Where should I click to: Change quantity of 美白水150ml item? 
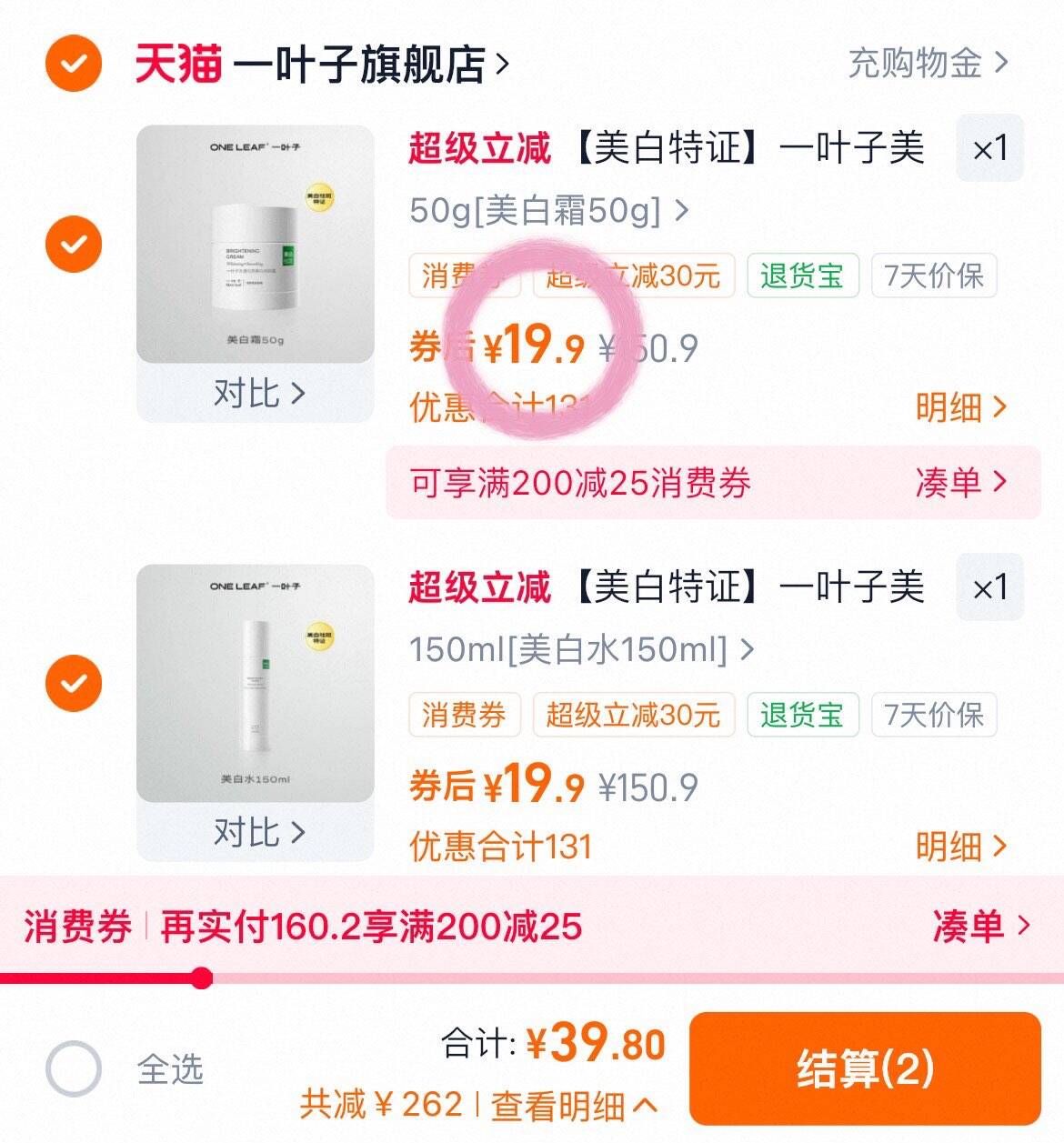click(x=989, y=587)
